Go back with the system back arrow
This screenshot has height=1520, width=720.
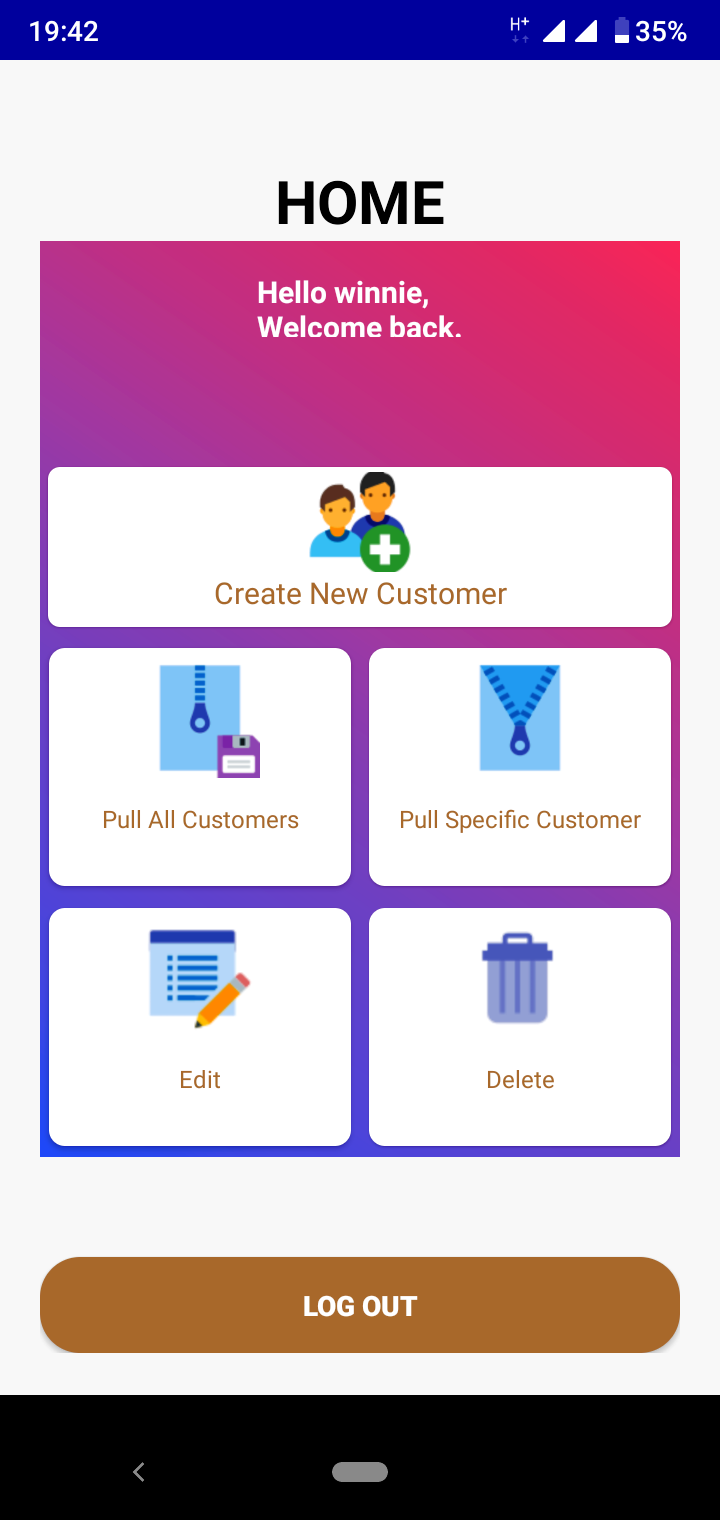pos(139,1472)
